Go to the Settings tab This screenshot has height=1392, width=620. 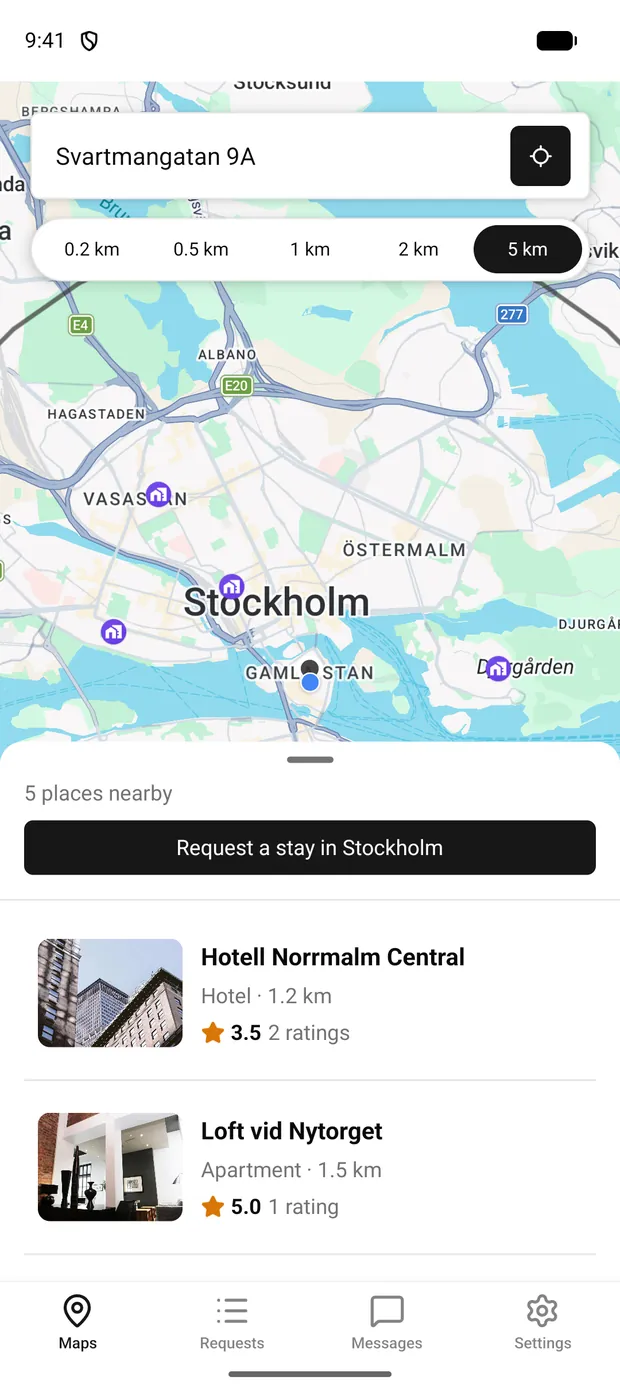[x=542, y=1322]
